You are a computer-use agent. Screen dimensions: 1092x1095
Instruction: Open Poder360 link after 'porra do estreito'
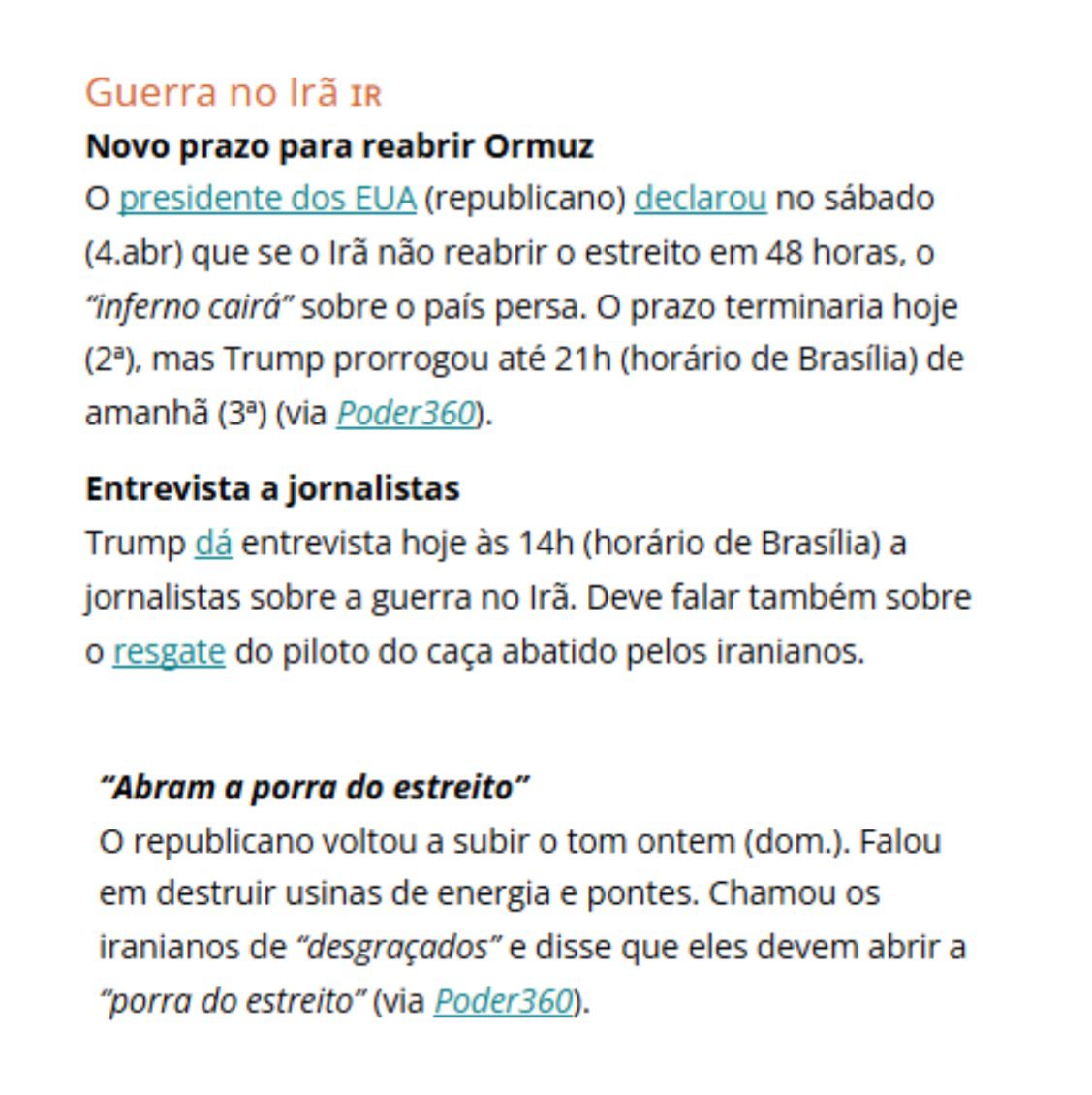[x=503, y=1001]
